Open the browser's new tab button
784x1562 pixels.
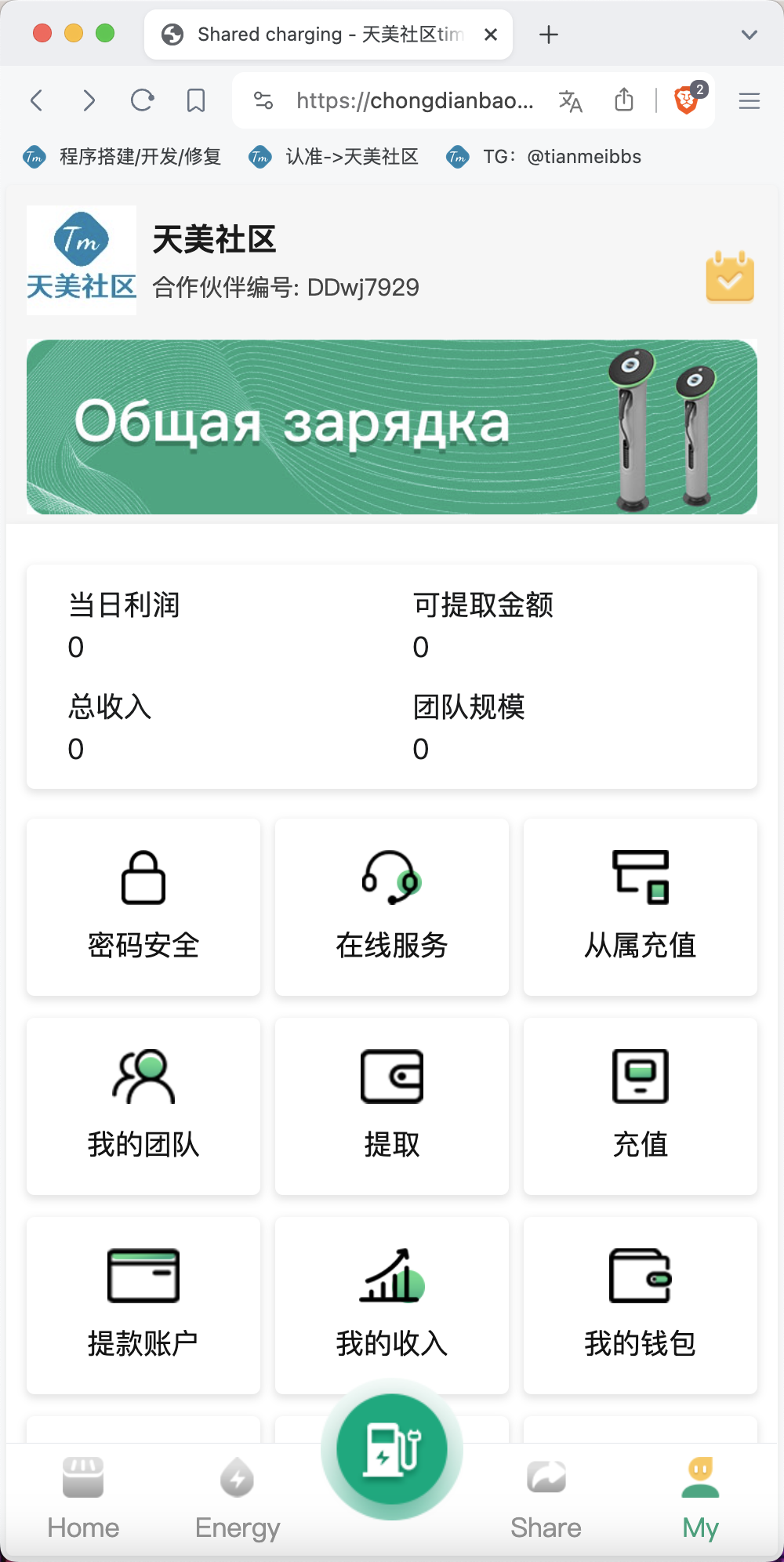549,35
